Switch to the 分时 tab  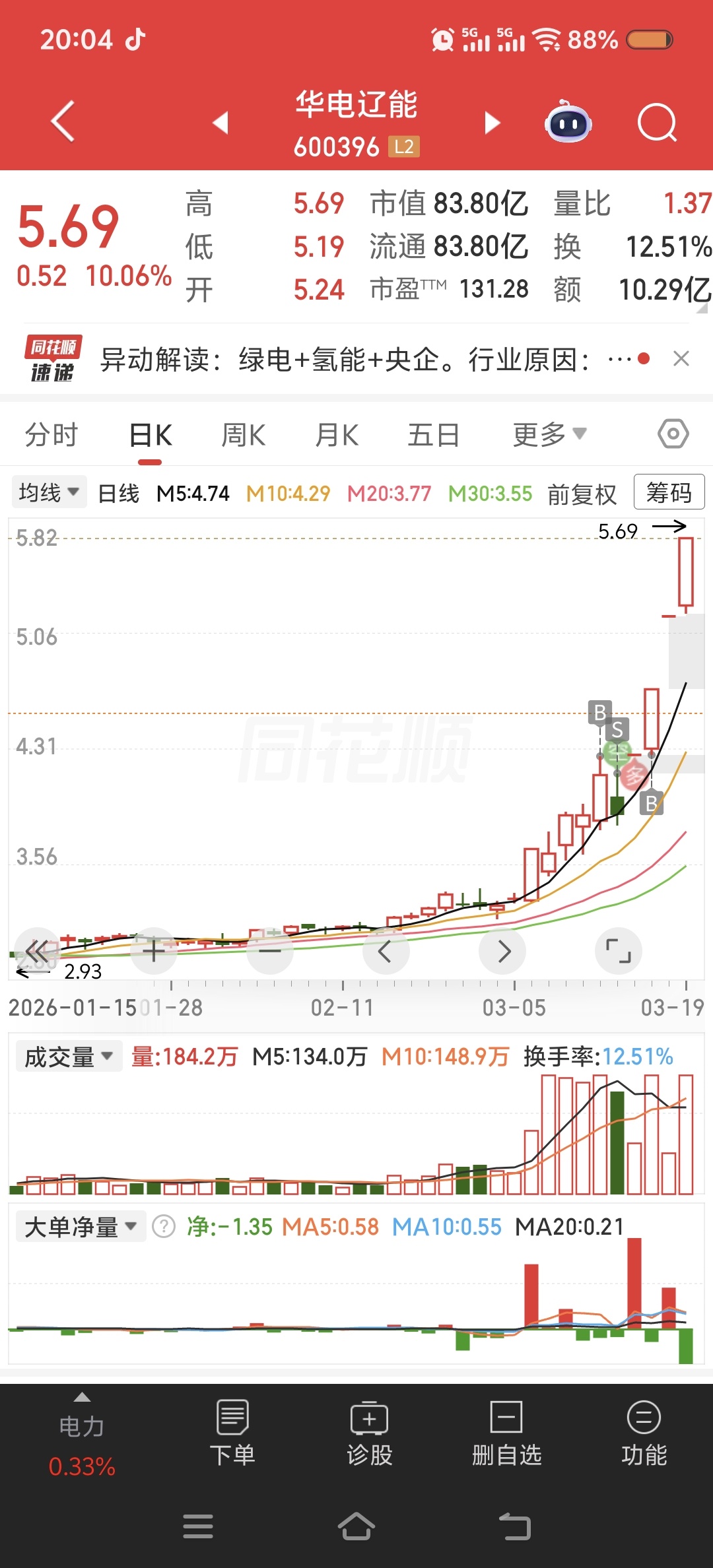pos(51,436)
